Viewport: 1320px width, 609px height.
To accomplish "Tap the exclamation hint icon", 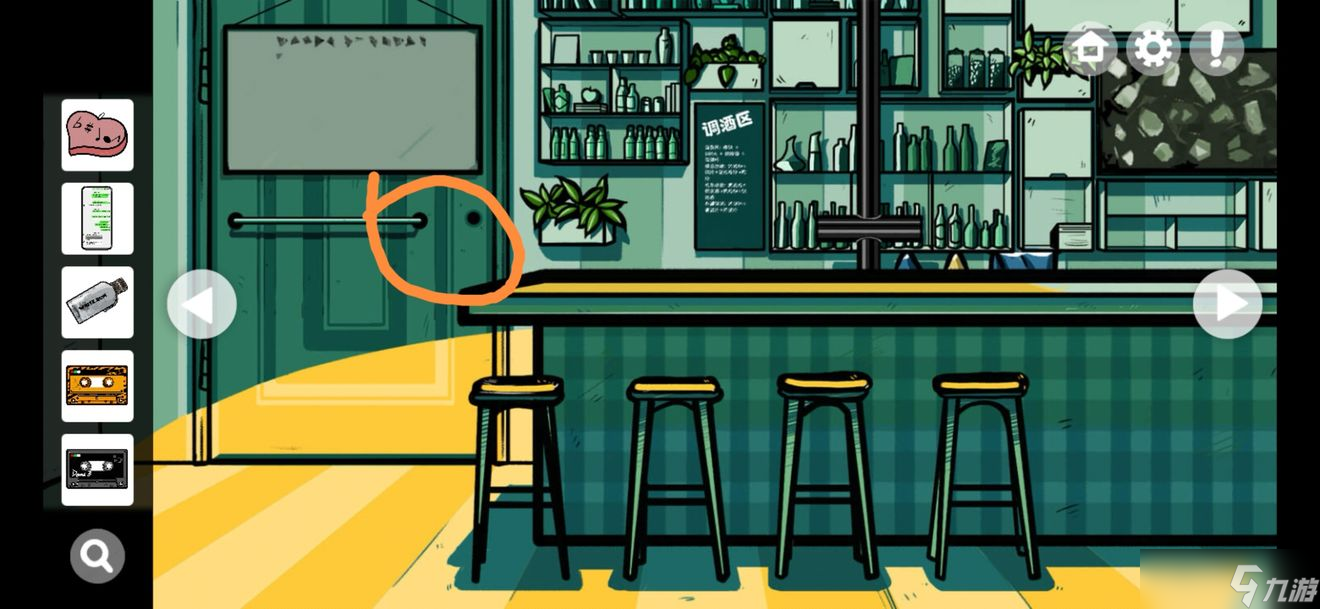I will [x=1216, y=49].
